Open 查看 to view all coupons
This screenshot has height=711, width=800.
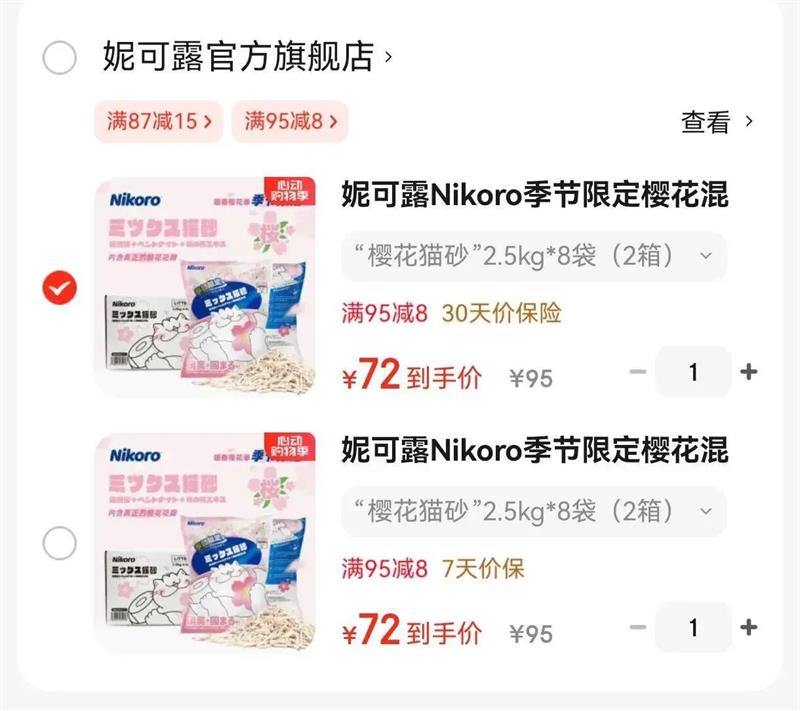click(717, 122)
